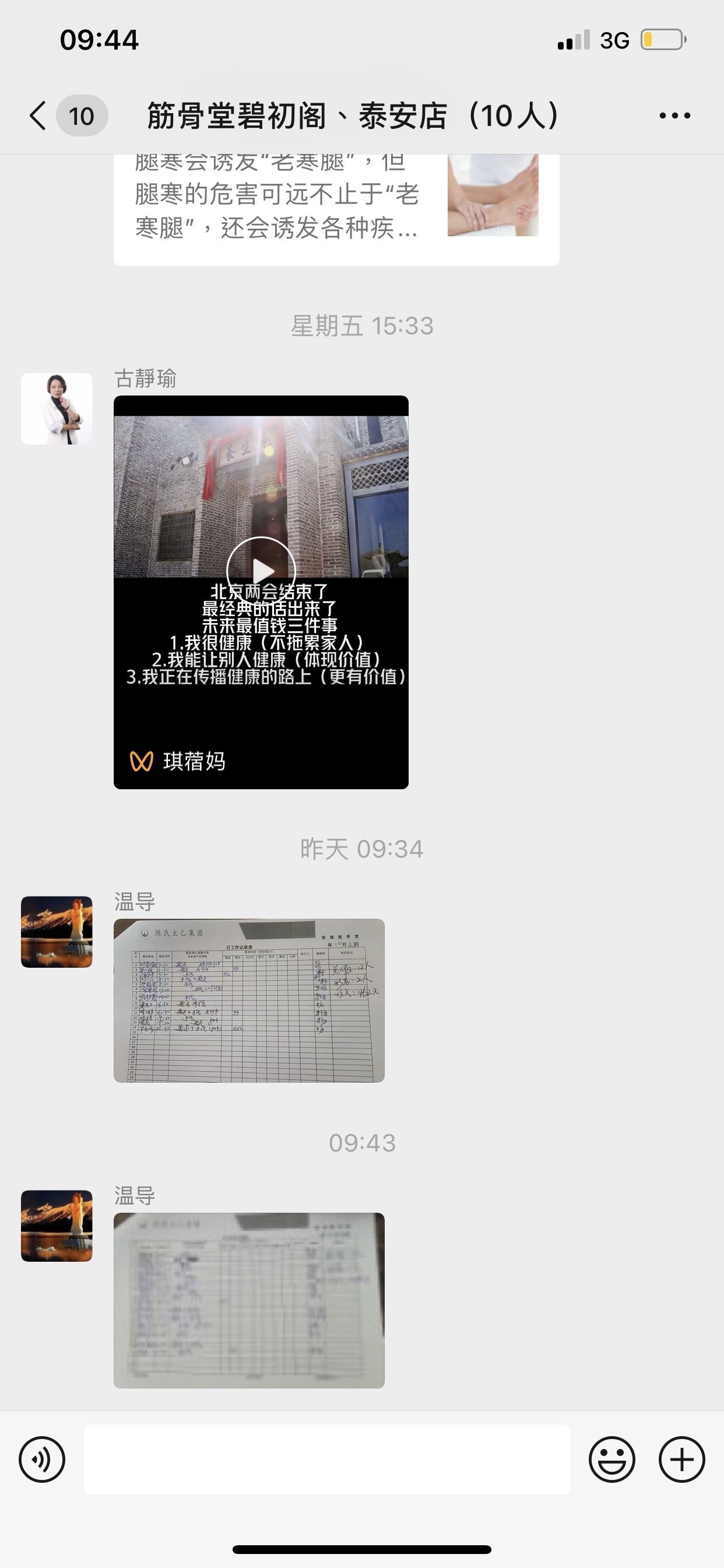Image resolution: width=724 pixels, height=1568 pixels.
Task: Open 温导's avatar beside the 09:43 message
Action: pos(57,1226)
